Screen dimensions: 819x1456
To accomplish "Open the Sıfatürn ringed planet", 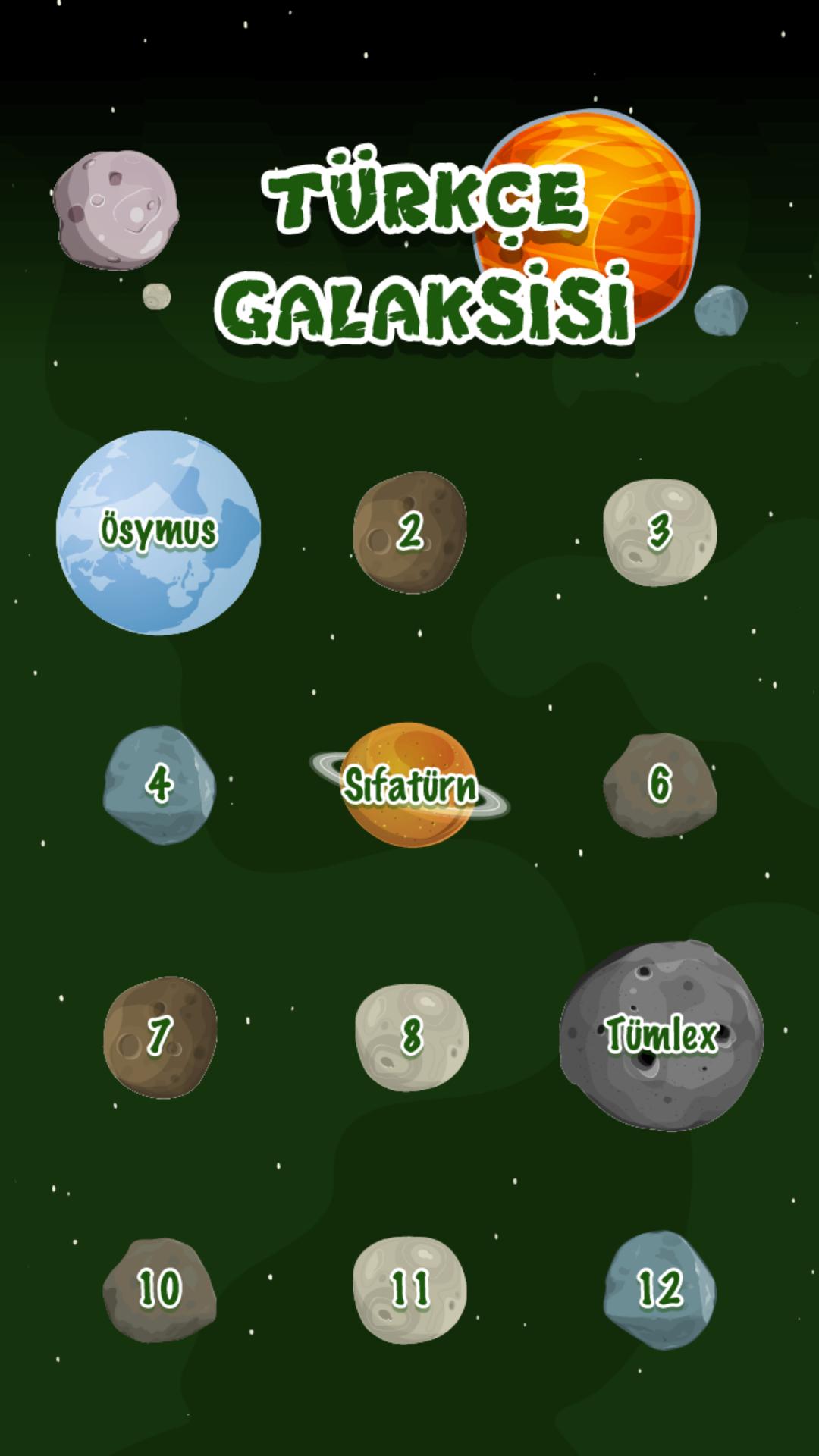I will [x=409, y=784].
